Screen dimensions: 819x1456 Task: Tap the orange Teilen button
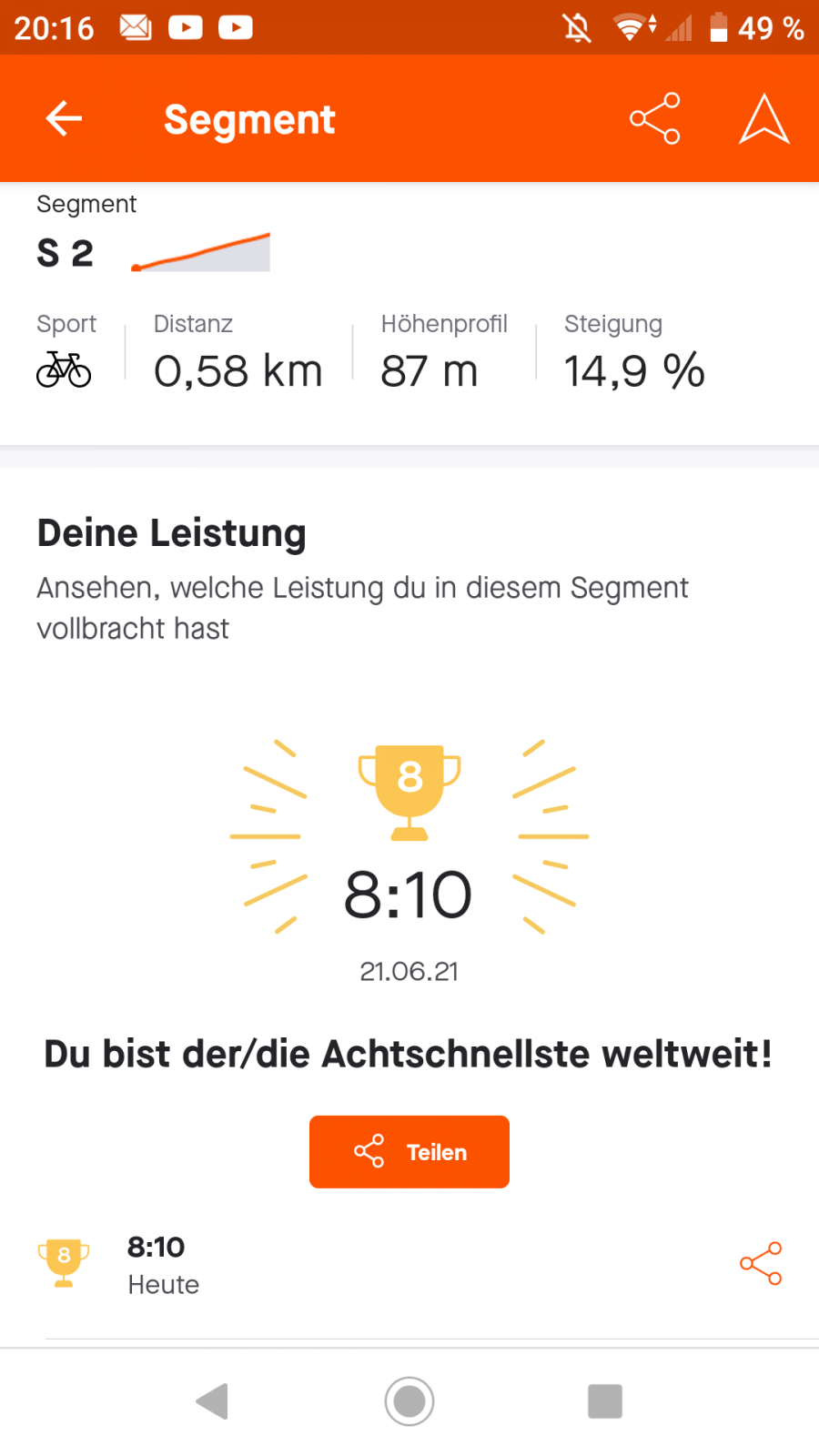[x=409, y=1152]
